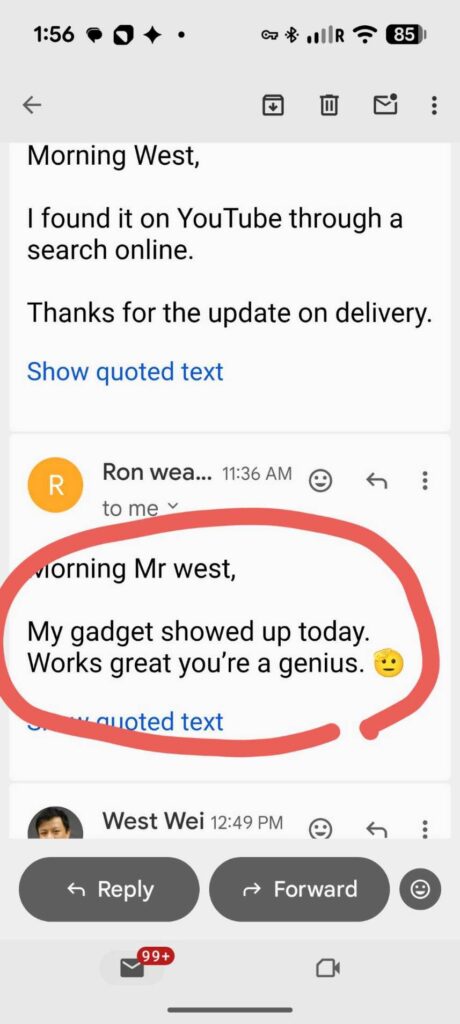
Task: Reply to West Wei's 12:49 PM message
Action: pyautogui.click(x=376, y=828)
